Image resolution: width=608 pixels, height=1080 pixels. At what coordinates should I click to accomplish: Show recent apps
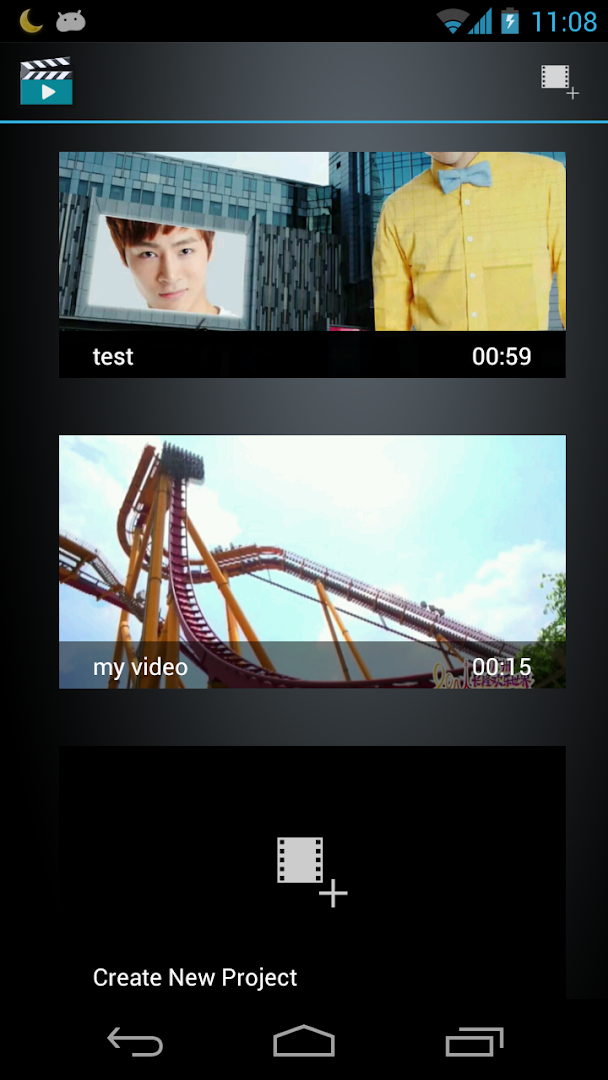click(x=473, y=1042)
